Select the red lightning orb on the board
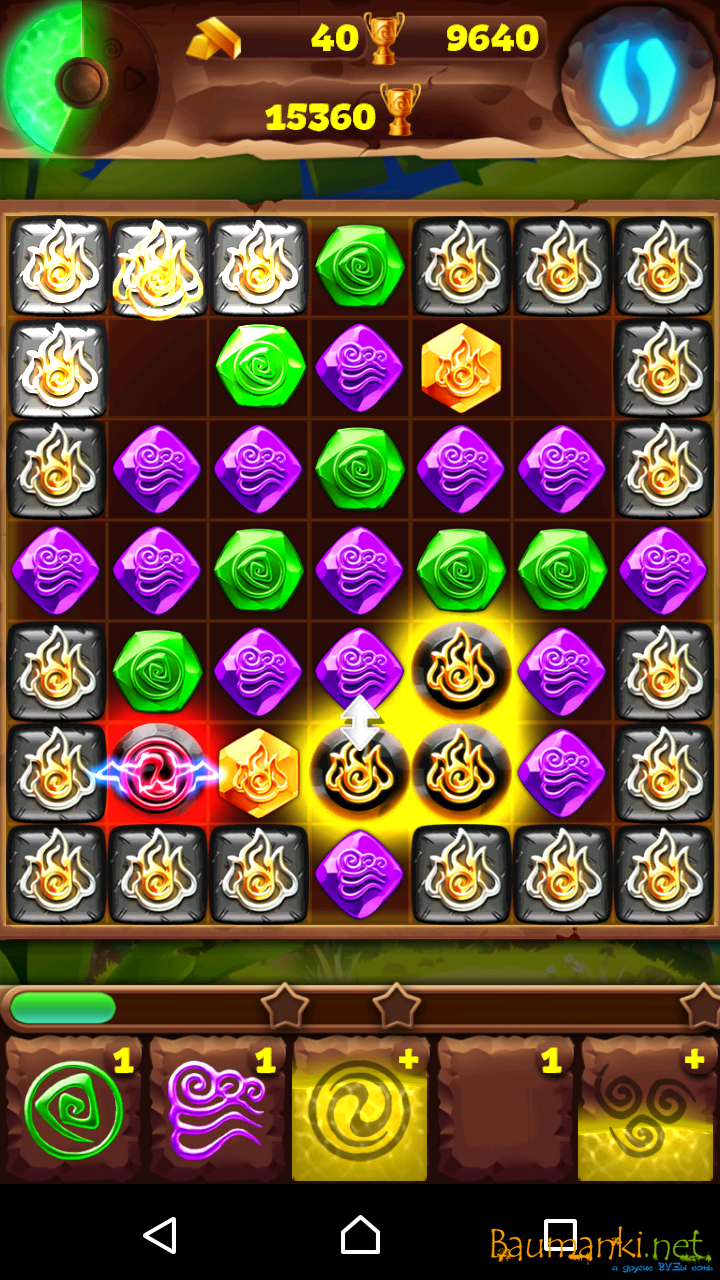The image size is (720, 1280). (157, 772)
